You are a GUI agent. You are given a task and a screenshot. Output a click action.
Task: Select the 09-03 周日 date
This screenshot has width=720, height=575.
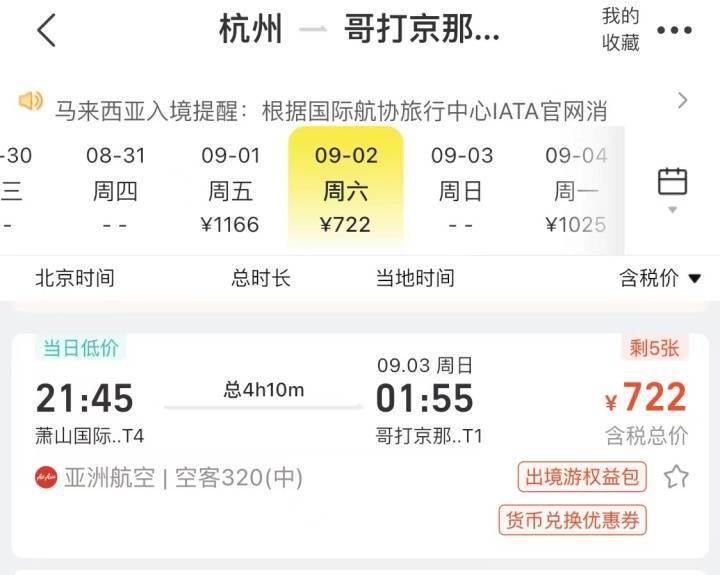point(462,190)
